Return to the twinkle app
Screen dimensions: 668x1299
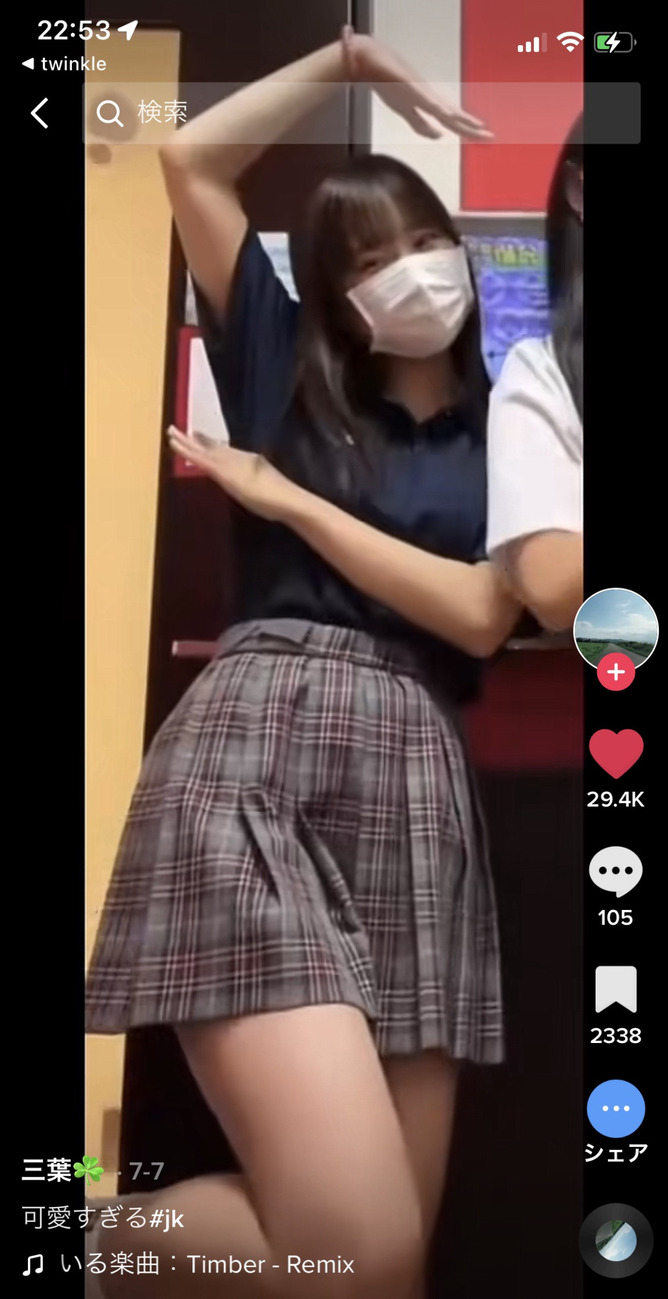click(64, 64)
